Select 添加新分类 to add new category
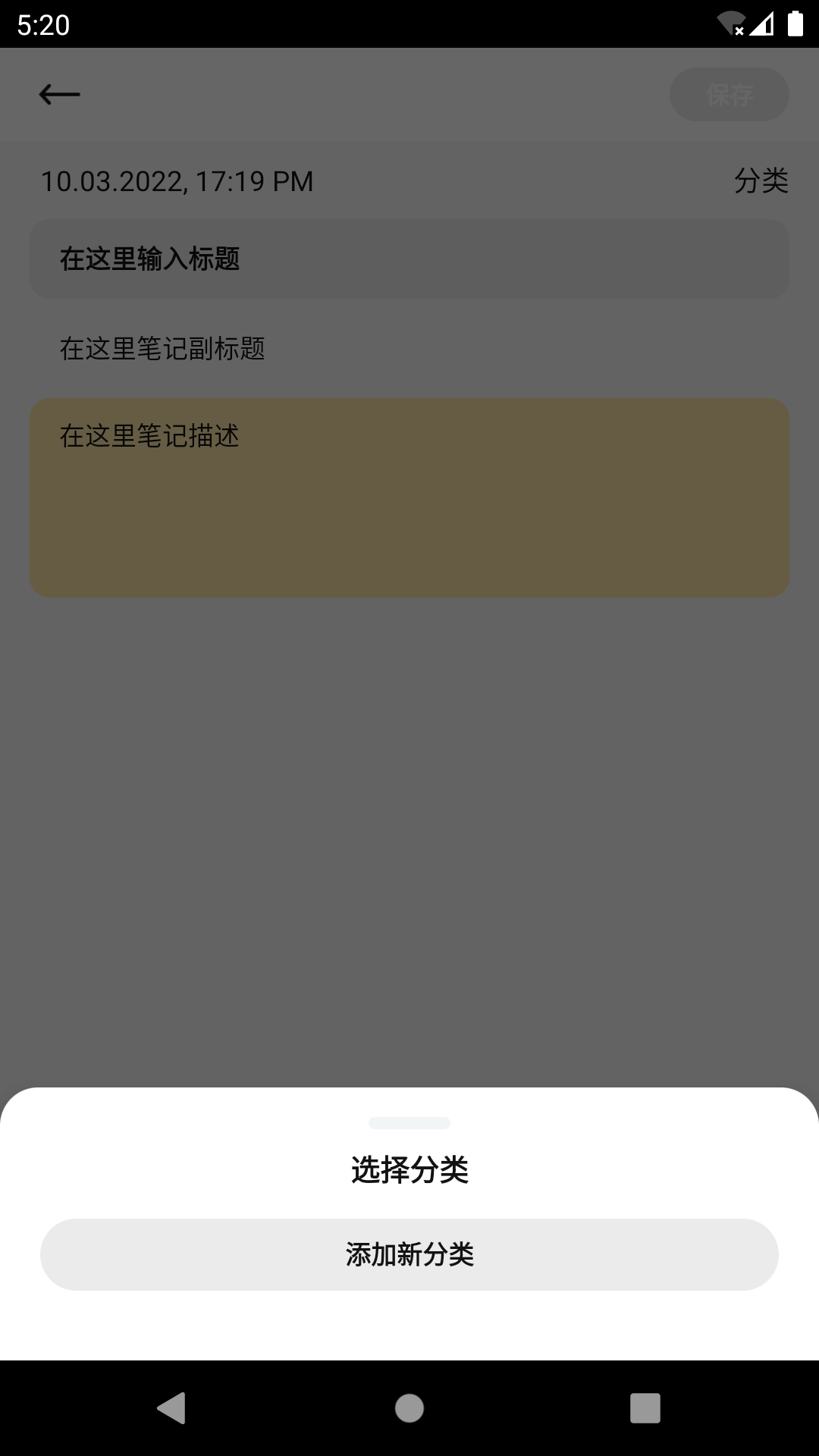The height and width of the screenshot is (1456, 819). coord(409,1255)
